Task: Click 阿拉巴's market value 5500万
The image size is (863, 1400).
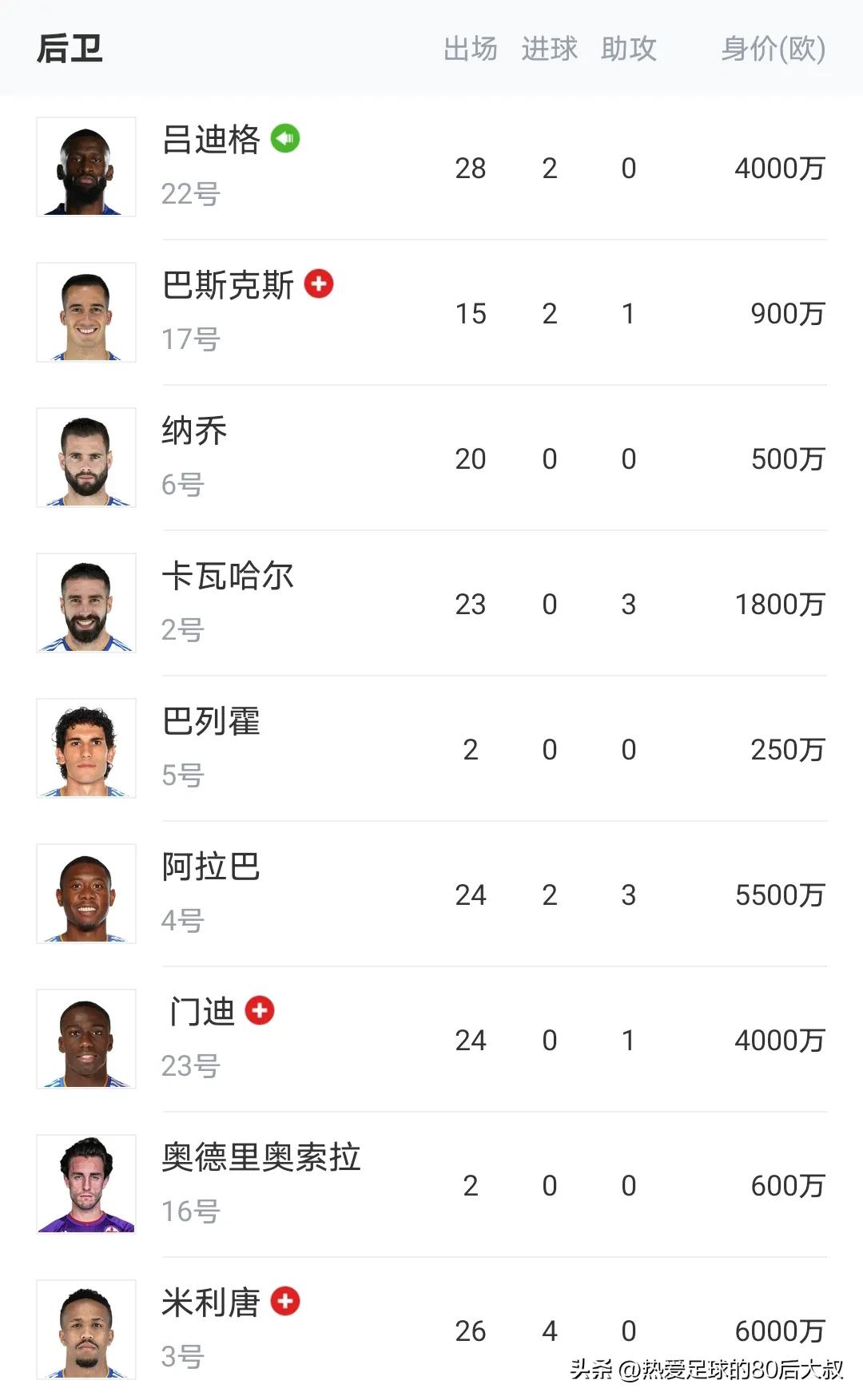Action: (779, 895)
